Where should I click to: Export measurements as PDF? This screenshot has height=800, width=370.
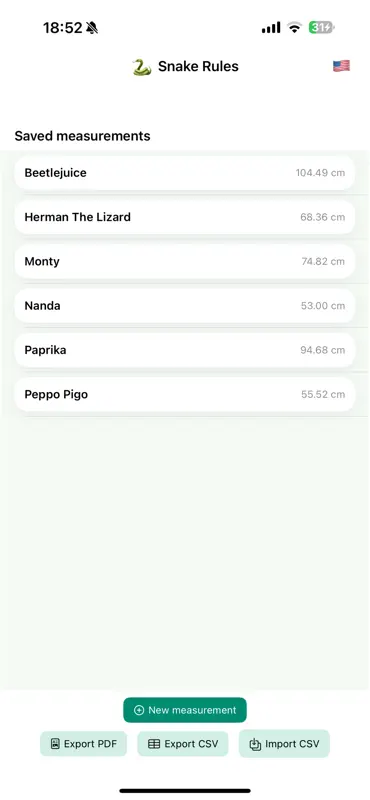click(84, 744)
